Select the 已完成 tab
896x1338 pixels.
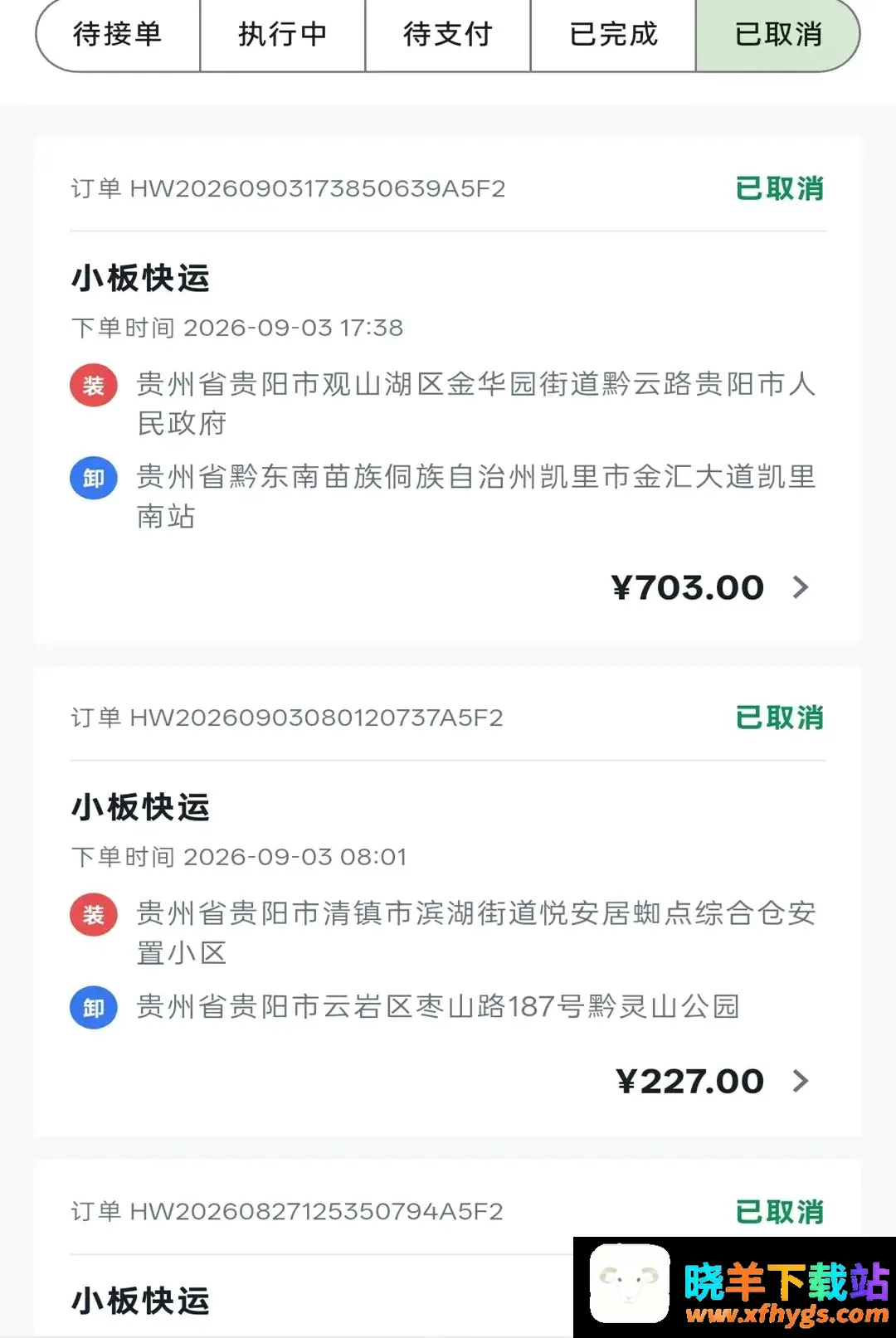click(613, 35)
